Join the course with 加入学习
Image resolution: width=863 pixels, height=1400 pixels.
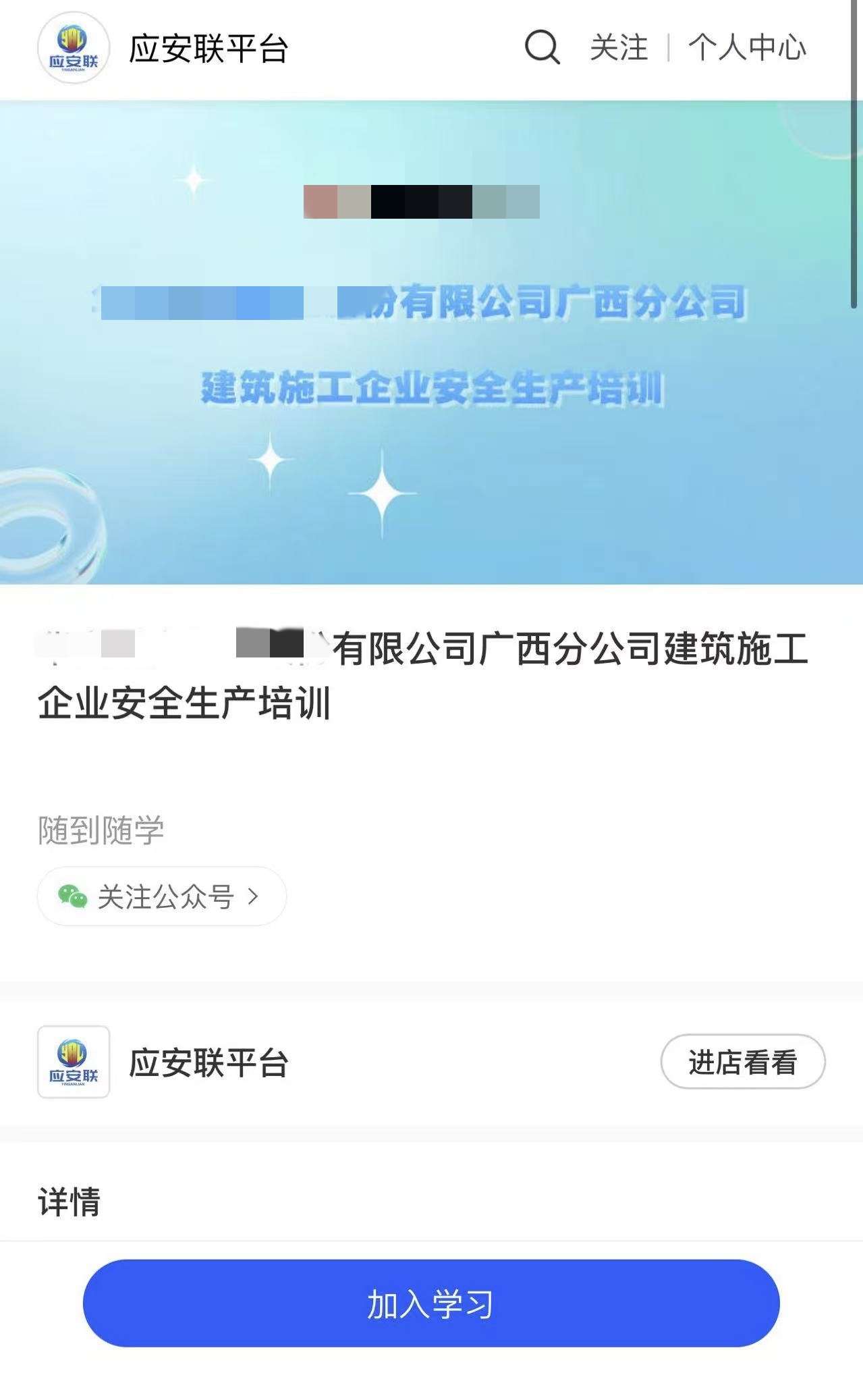(x=431, y=1303)
